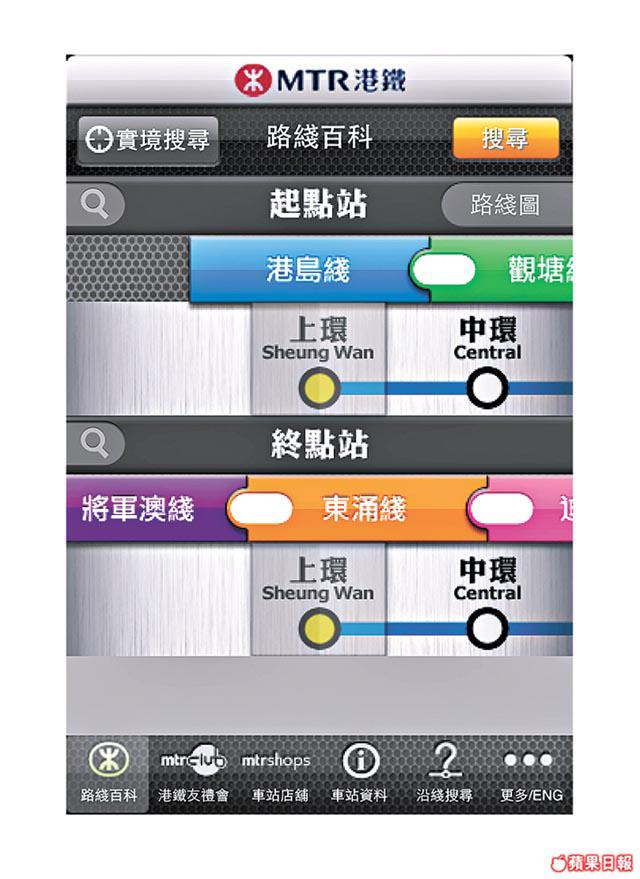640x879 pixels.
Task: Select 將軍澳綫 for the end station
Action: coord(140,509)
